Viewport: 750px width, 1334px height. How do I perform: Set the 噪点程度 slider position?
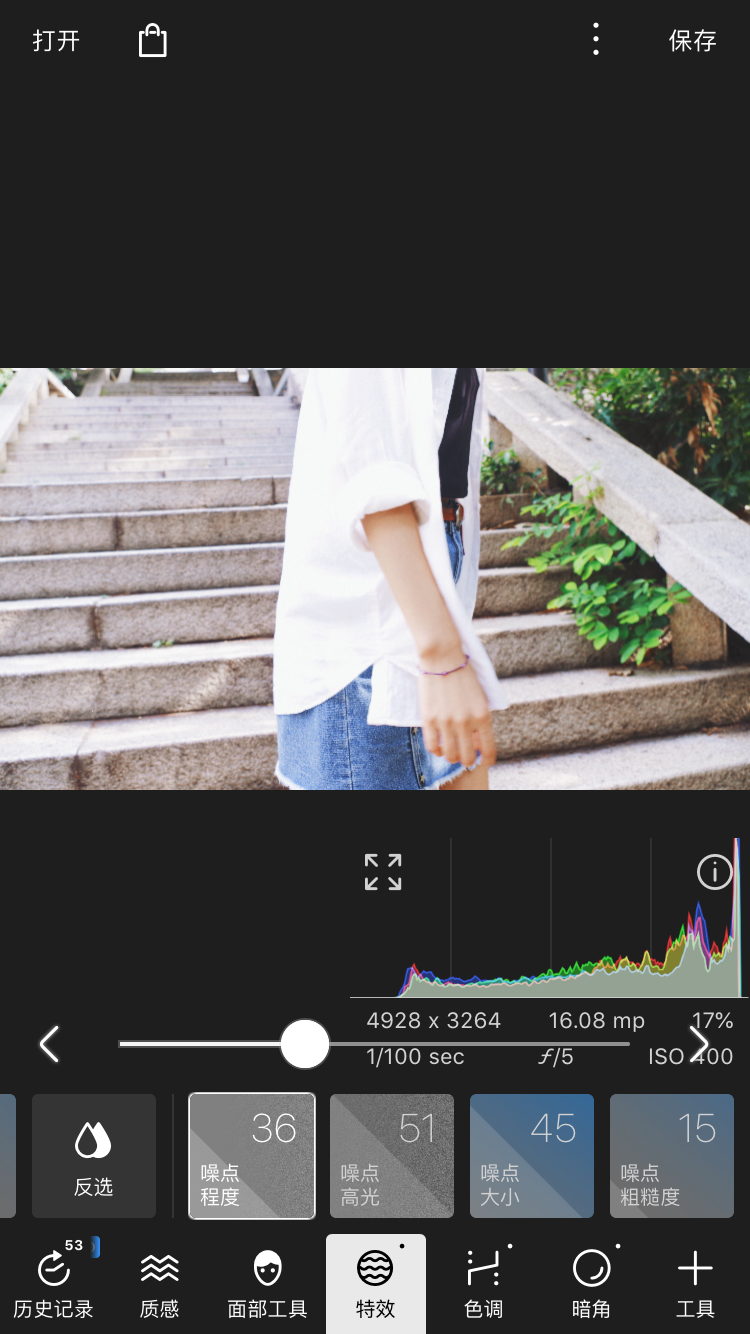coord(305,1044)
